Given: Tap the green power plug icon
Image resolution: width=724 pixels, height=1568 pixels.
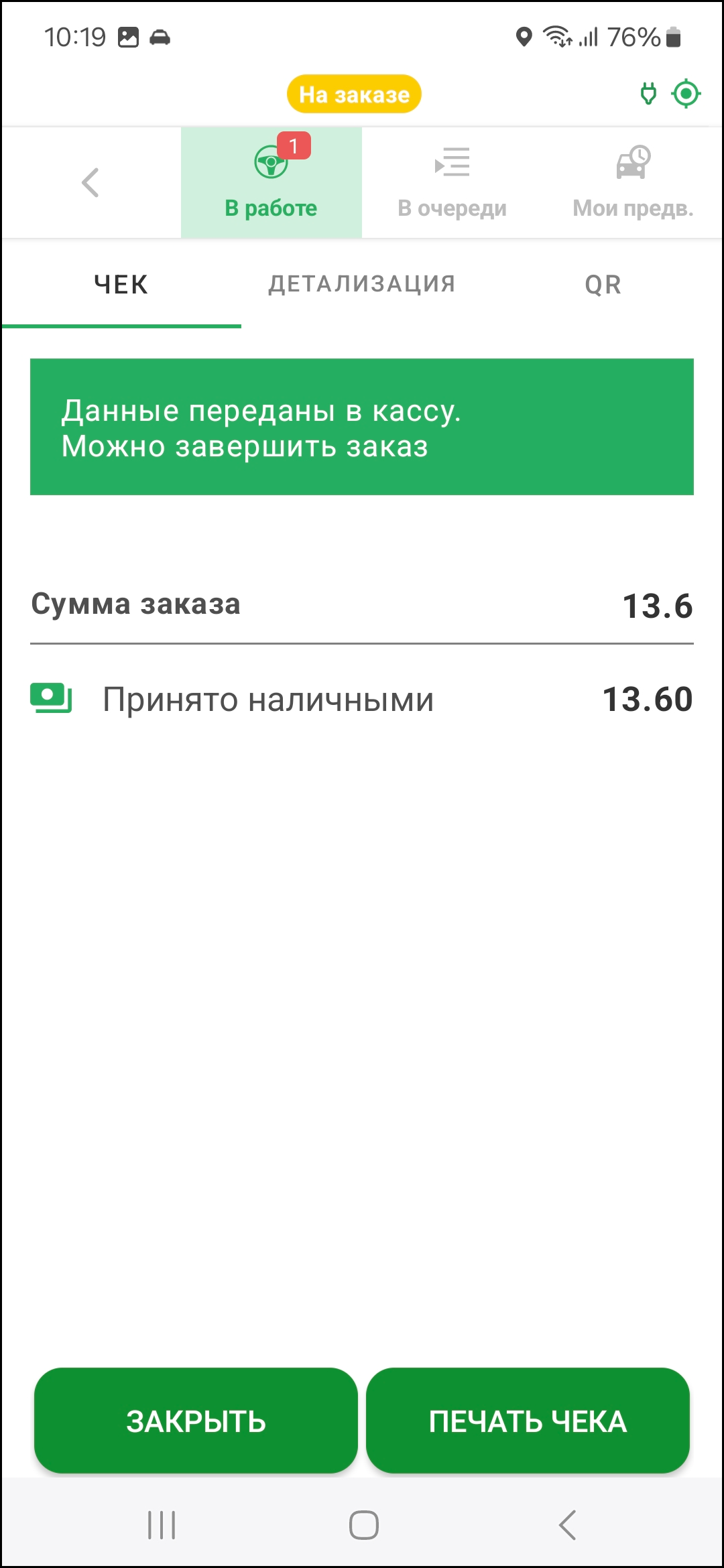Looking at the screenshot, I should 648,94.
